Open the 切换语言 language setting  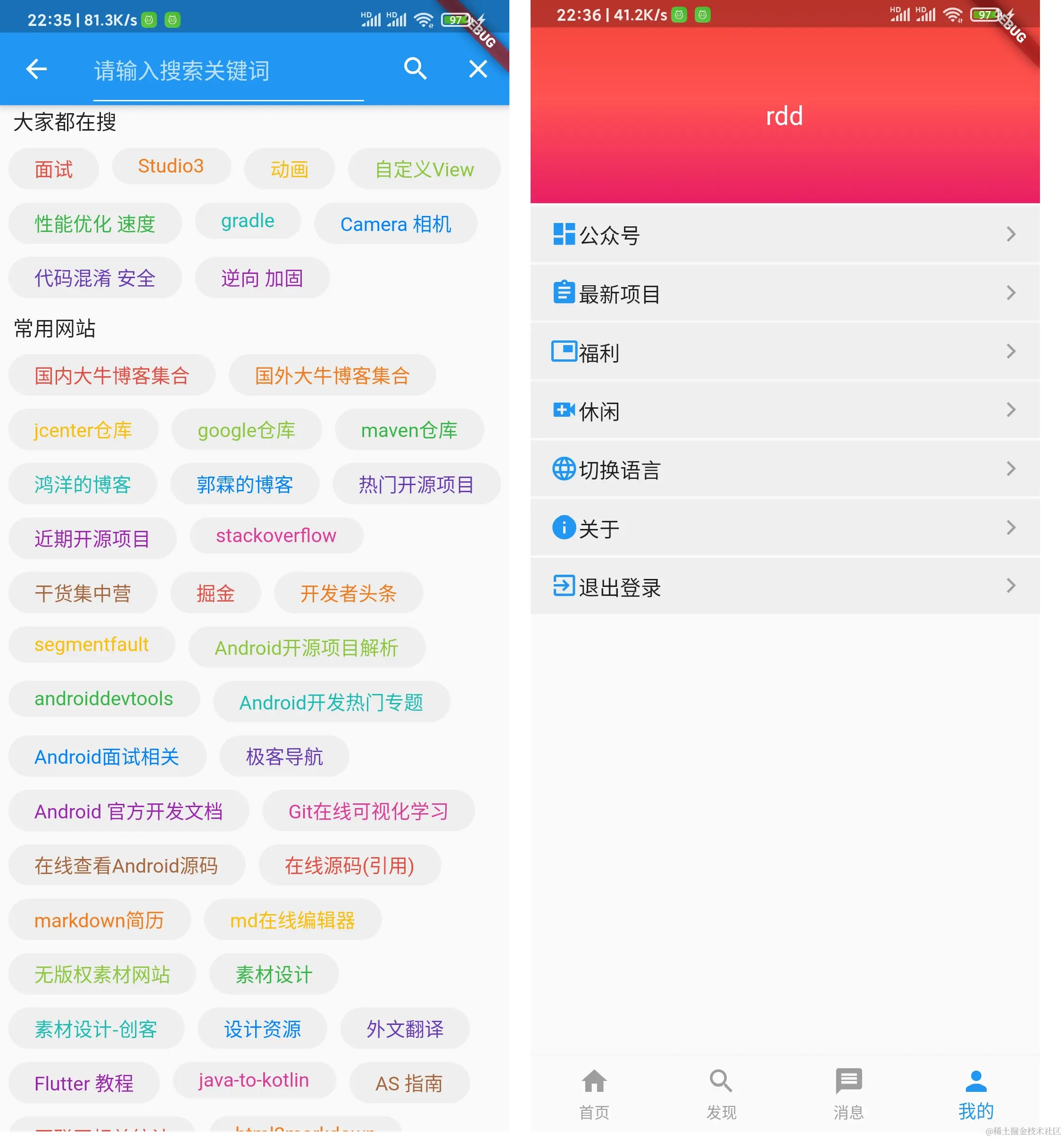pyautogui.click(x=785, y=469)
